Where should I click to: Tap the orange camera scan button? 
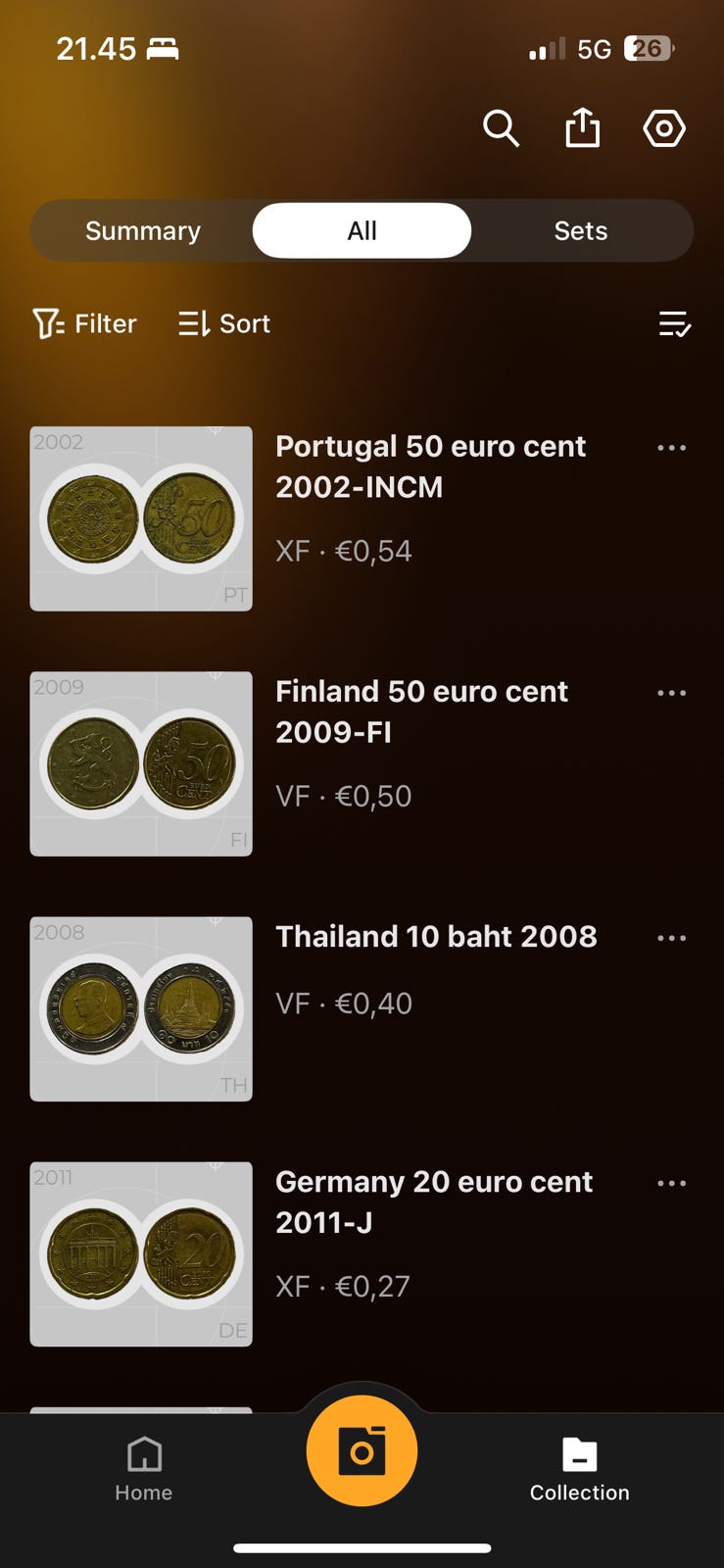(362, 1450)
